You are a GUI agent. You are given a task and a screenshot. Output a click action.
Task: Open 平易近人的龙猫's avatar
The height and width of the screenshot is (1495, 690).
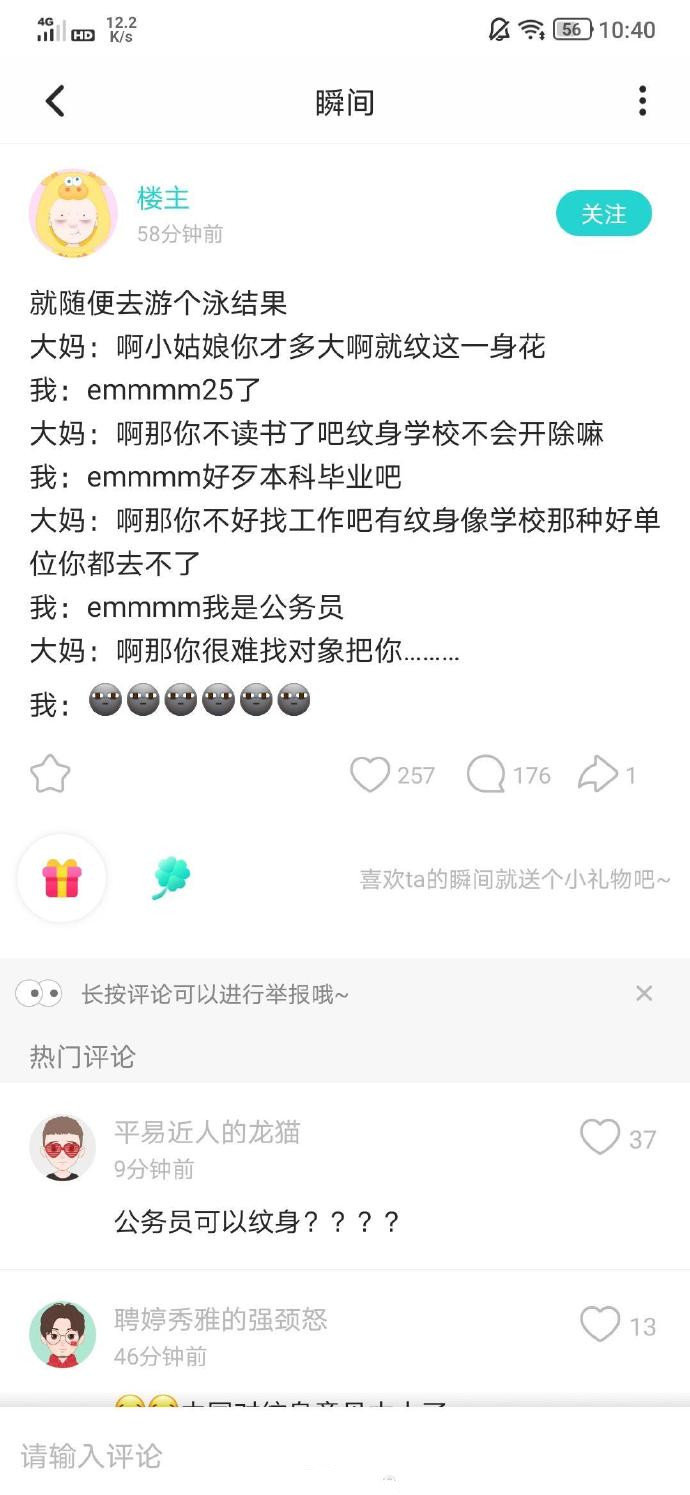[63, 1148]
